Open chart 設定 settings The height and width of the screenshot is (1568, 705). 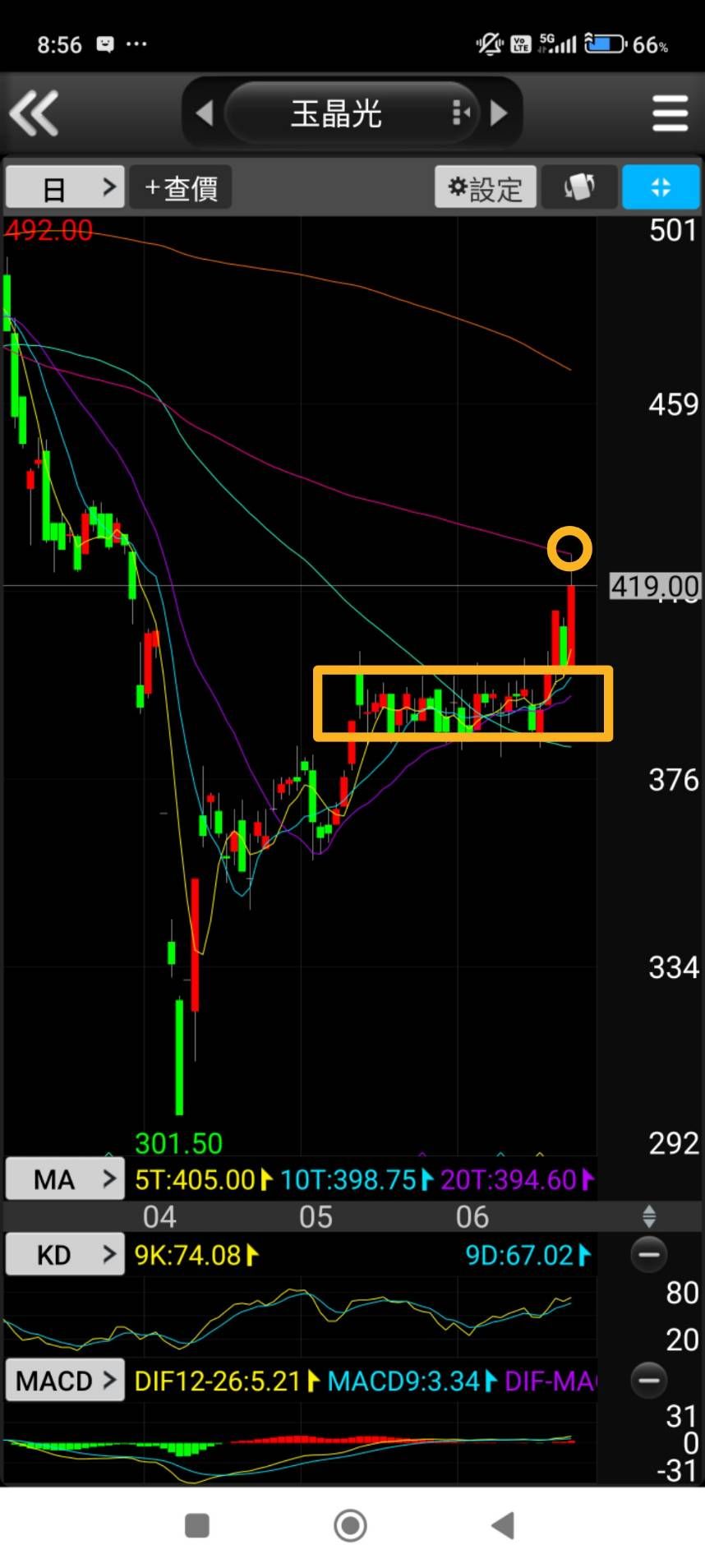pyautogui.click(x=485, y=188)
